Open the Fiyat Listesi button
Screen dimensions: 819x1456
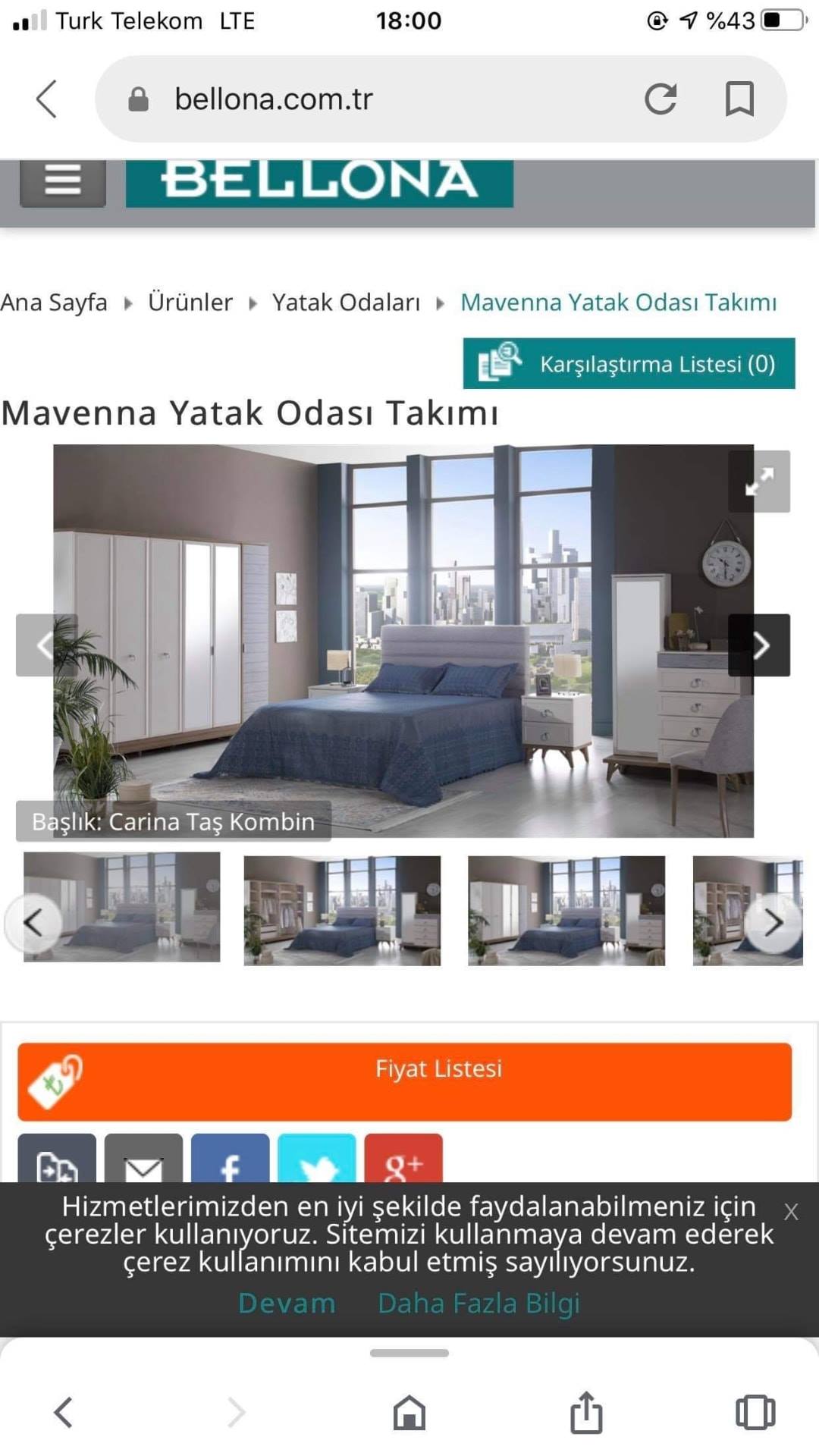(x=405, y=1082)
